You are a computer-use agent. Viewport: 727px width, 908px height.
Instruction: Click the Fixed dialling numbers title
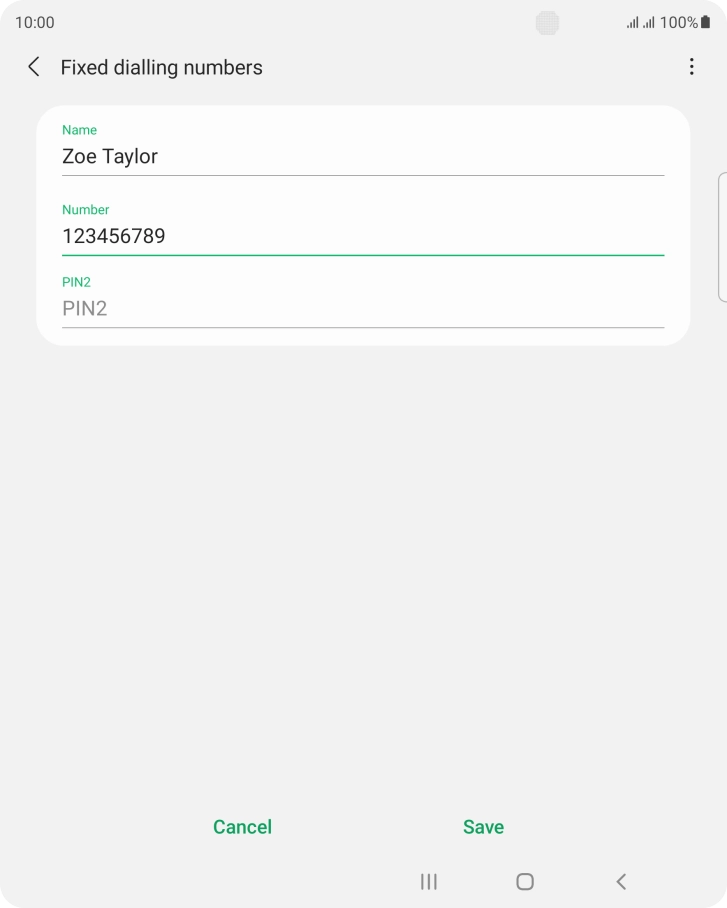coord(161,67)
